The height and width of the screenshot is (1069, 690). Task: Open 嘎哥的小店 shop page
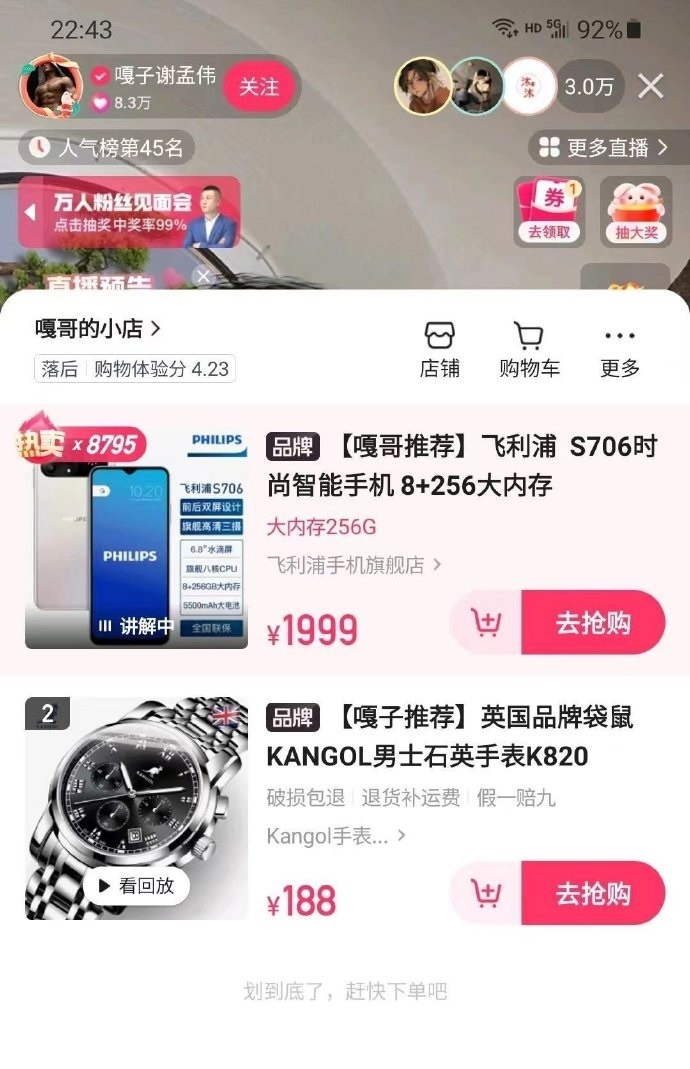pos(98,329)
